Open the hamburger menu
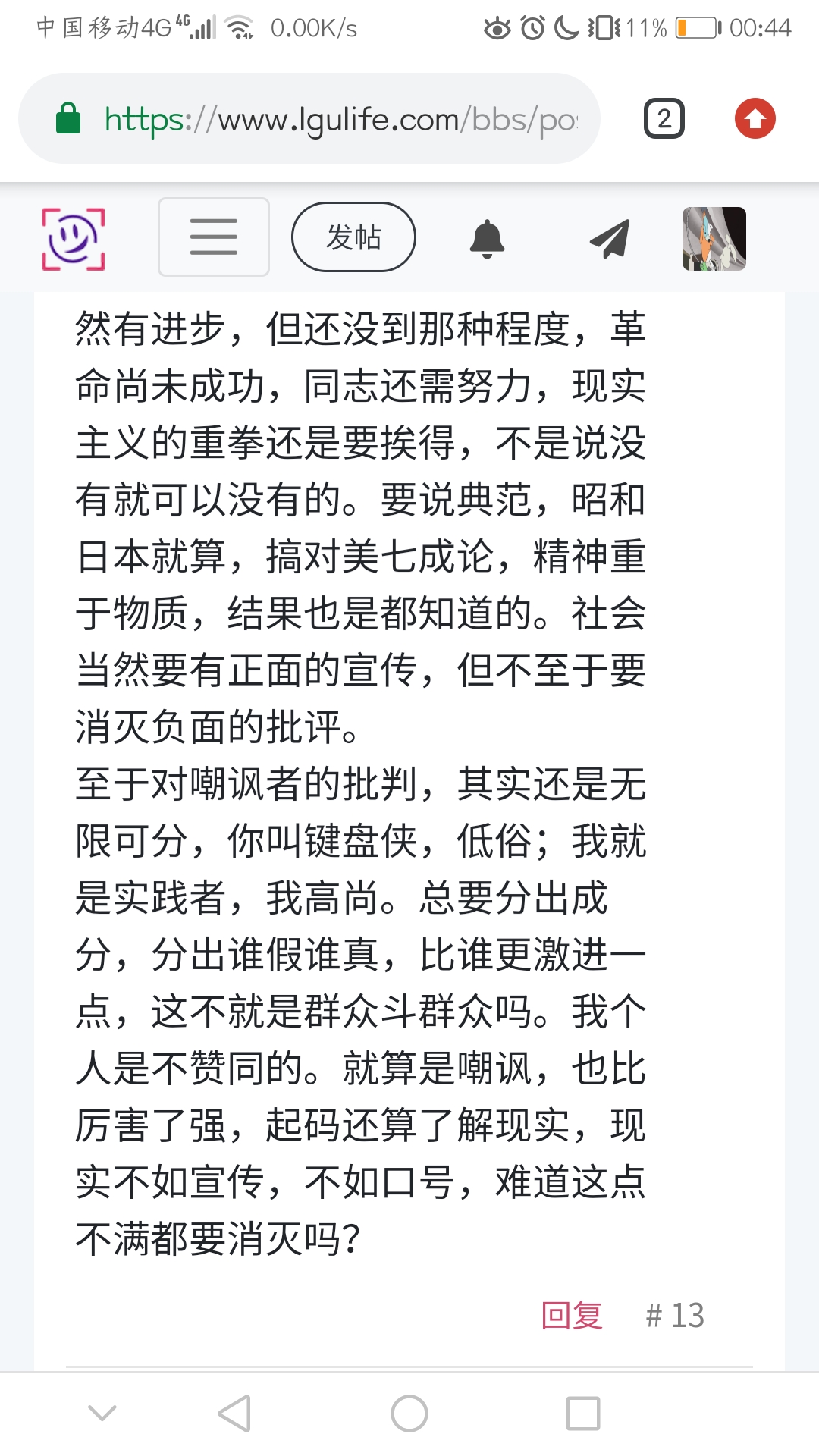This screenshot has height=1456, width=819. (214, 237)
